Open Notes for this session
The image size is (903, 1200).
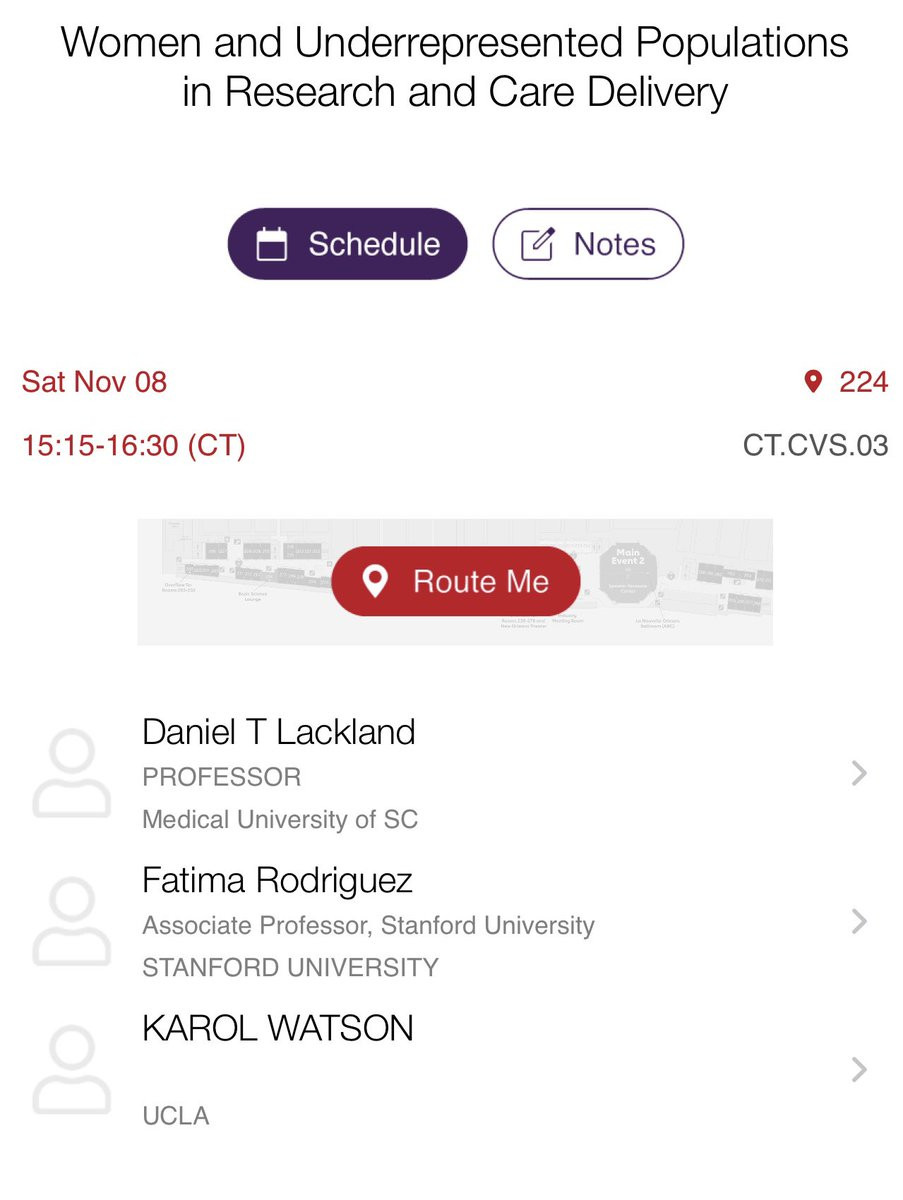(x=587, y=244)
